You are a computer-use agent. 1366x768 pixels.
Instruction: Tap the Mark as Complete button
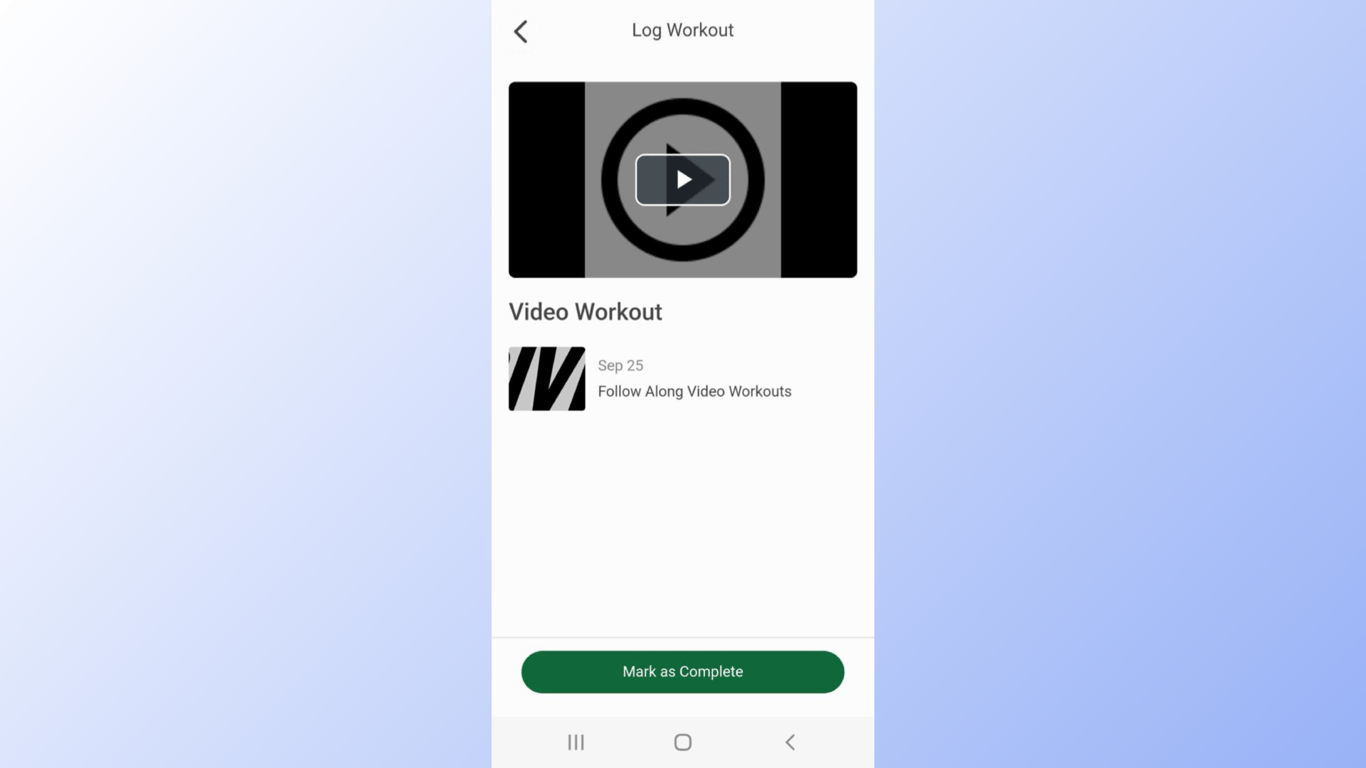[x=683, y=672]
